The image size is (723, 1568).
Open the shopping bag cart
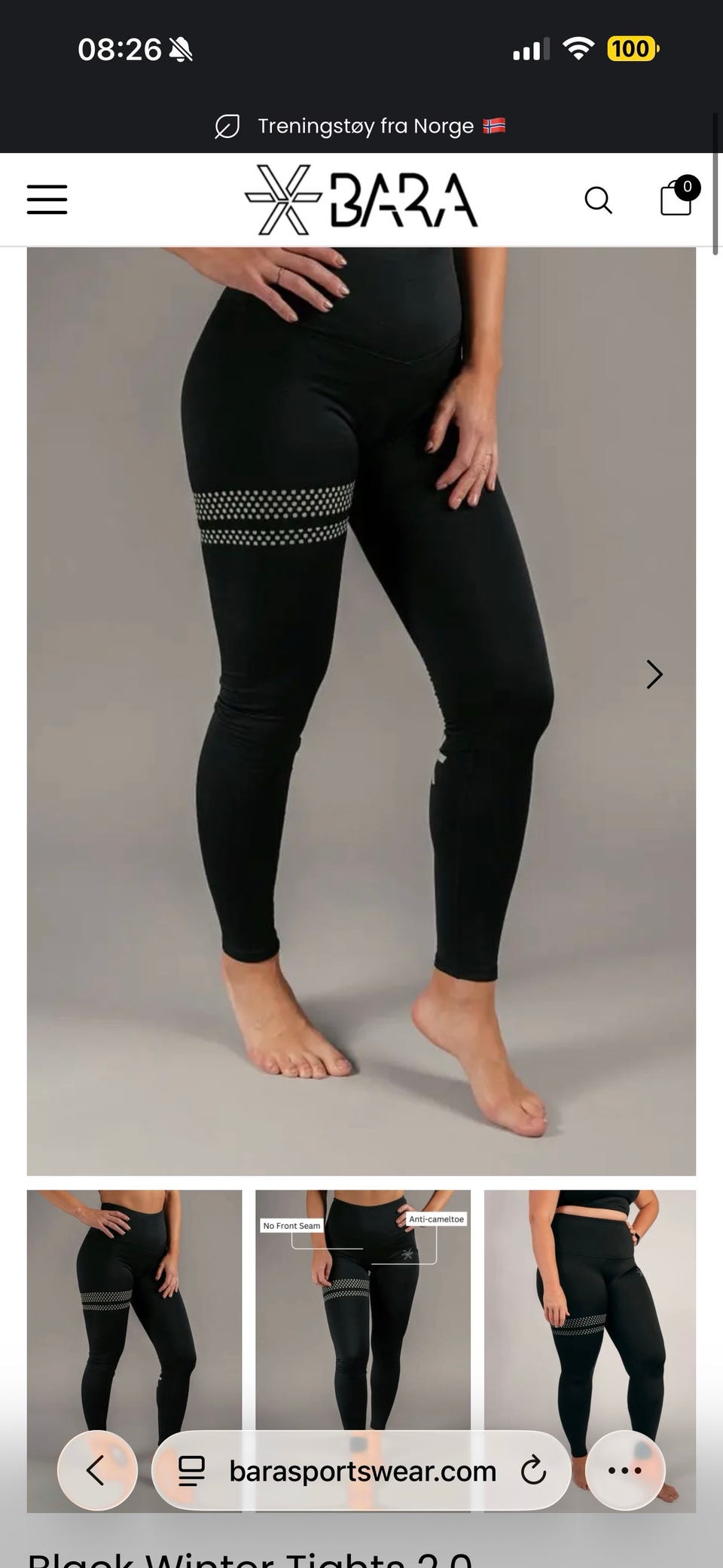pos(679,197)
